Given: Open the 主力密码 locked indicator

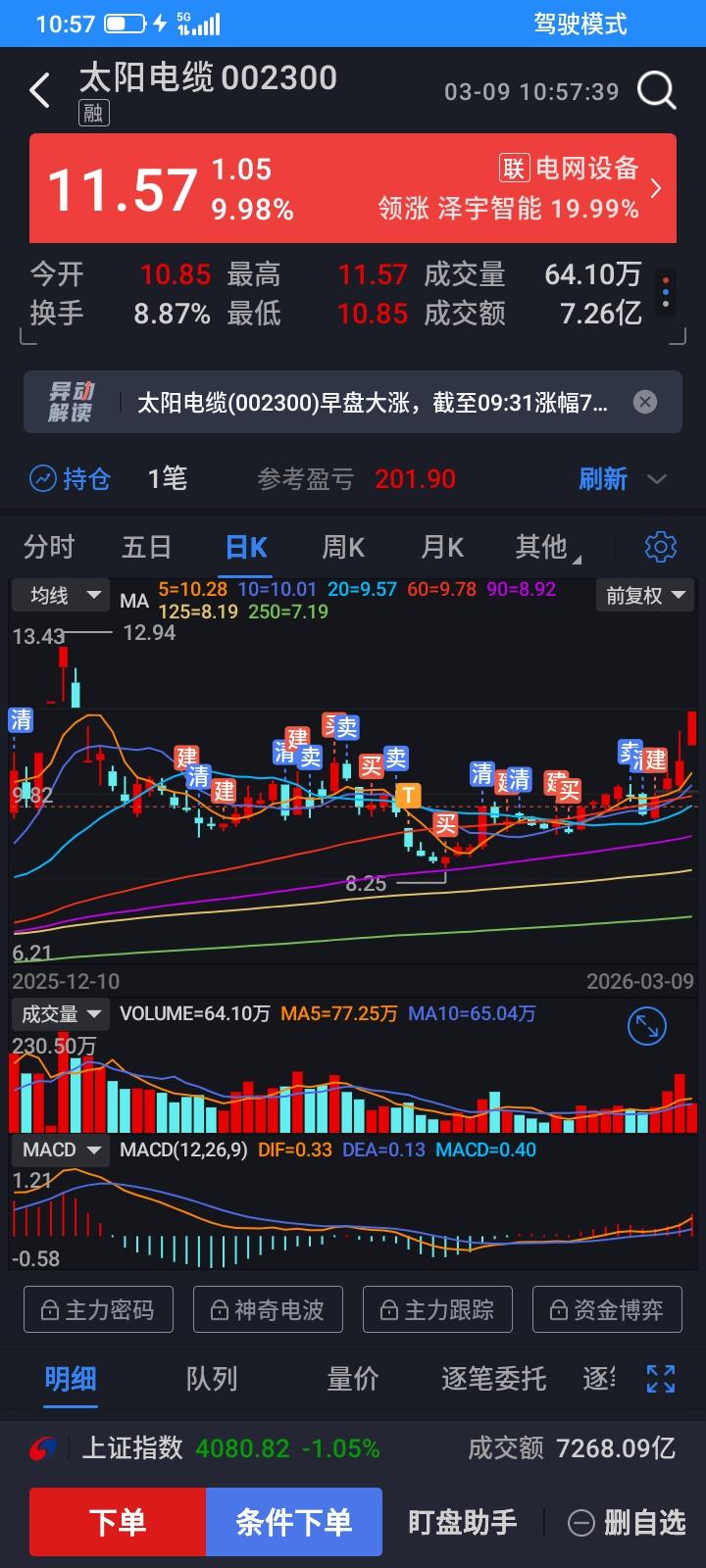Looking at the screenshot, I should point(98,1309).
